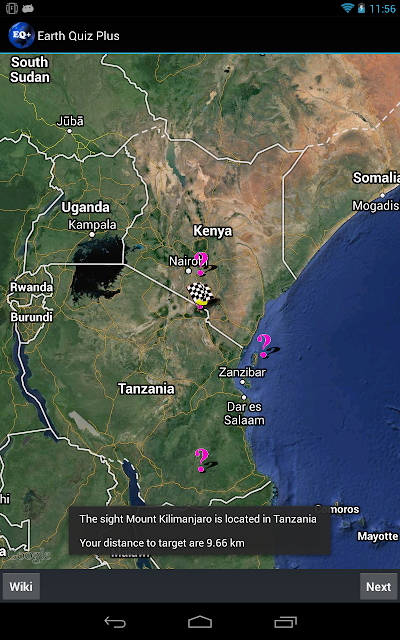Select the question mark marker in southern Tanzania
Screen dimensions: 400x640
[201, 460]
